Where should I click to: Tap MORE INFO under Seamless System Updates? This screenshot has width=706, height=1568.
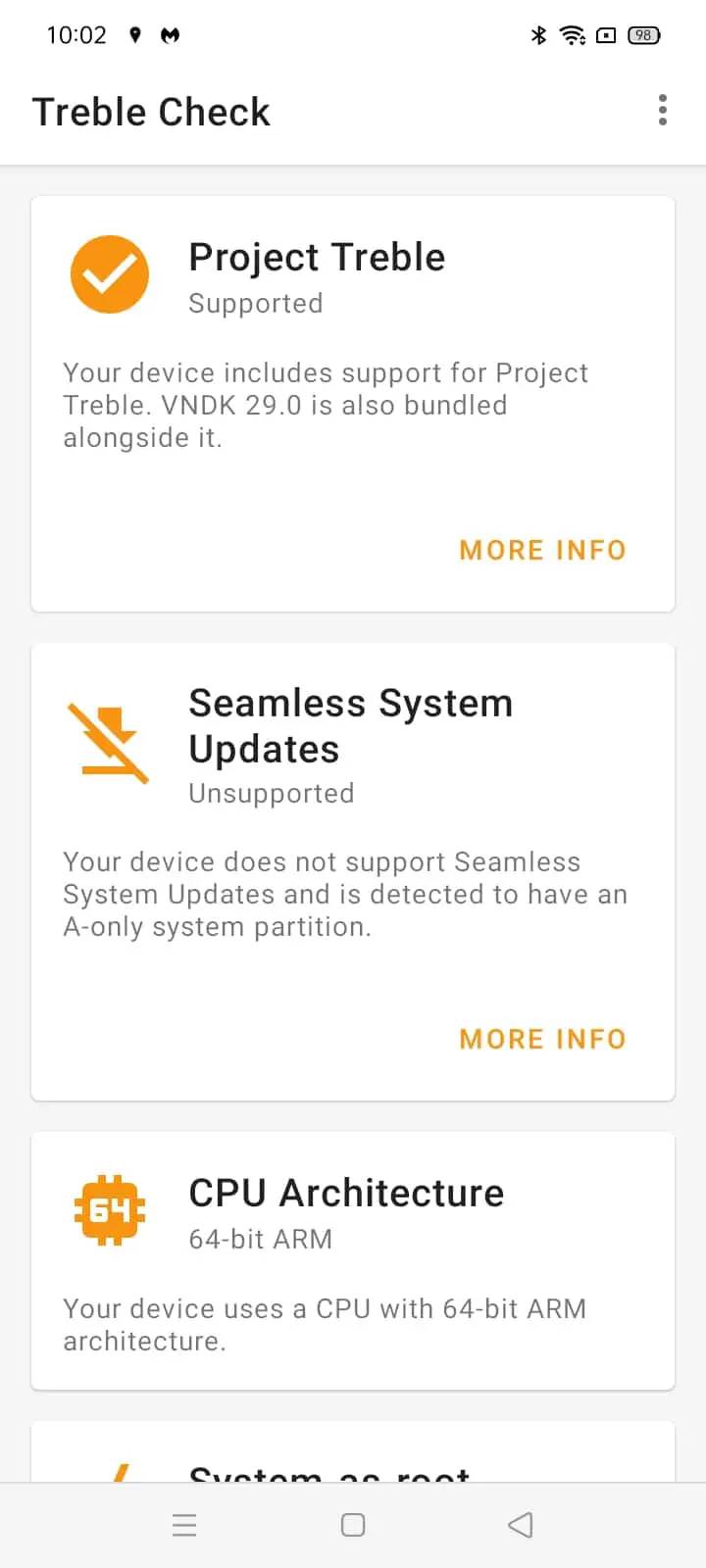click(x=543, y=1039)
